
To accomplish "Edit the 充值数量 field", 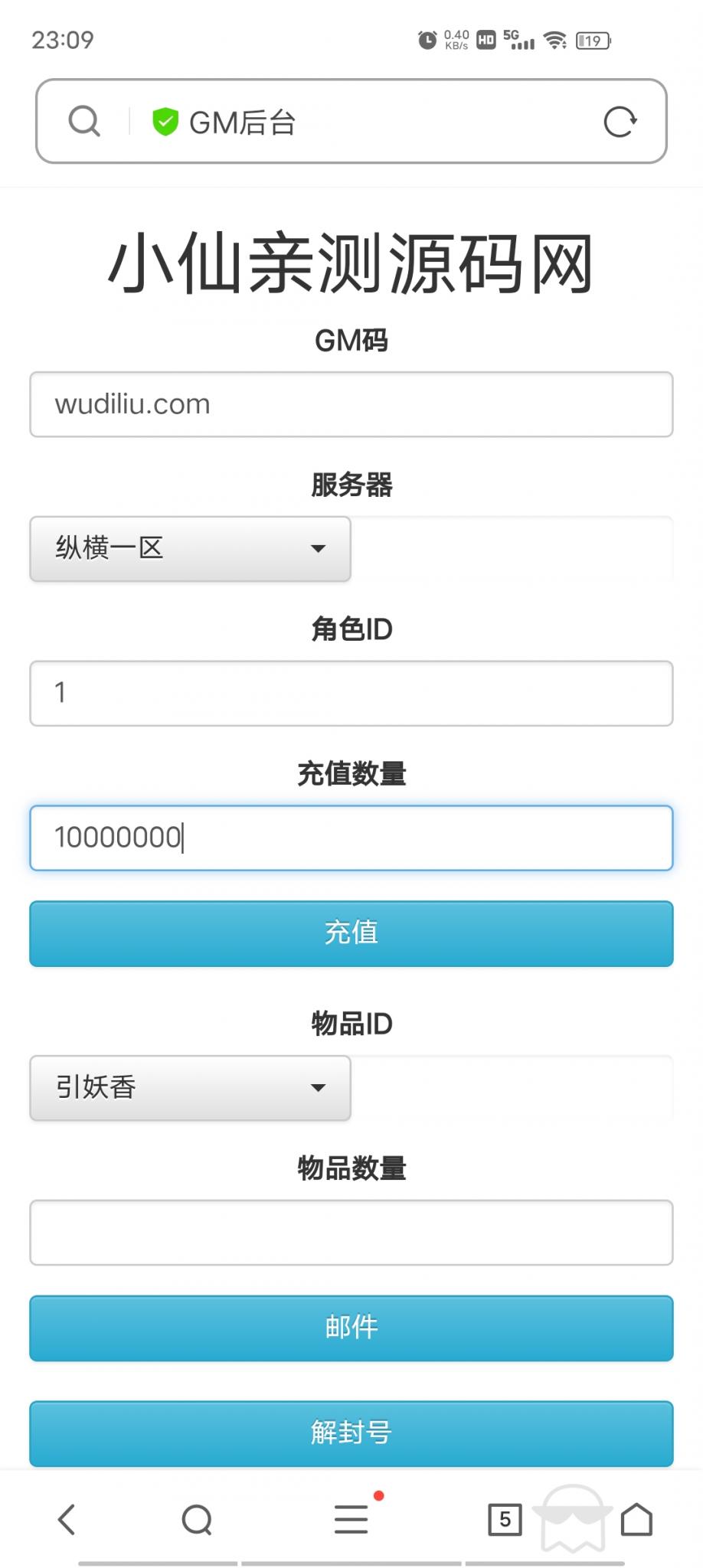I will tap(351, 838).
